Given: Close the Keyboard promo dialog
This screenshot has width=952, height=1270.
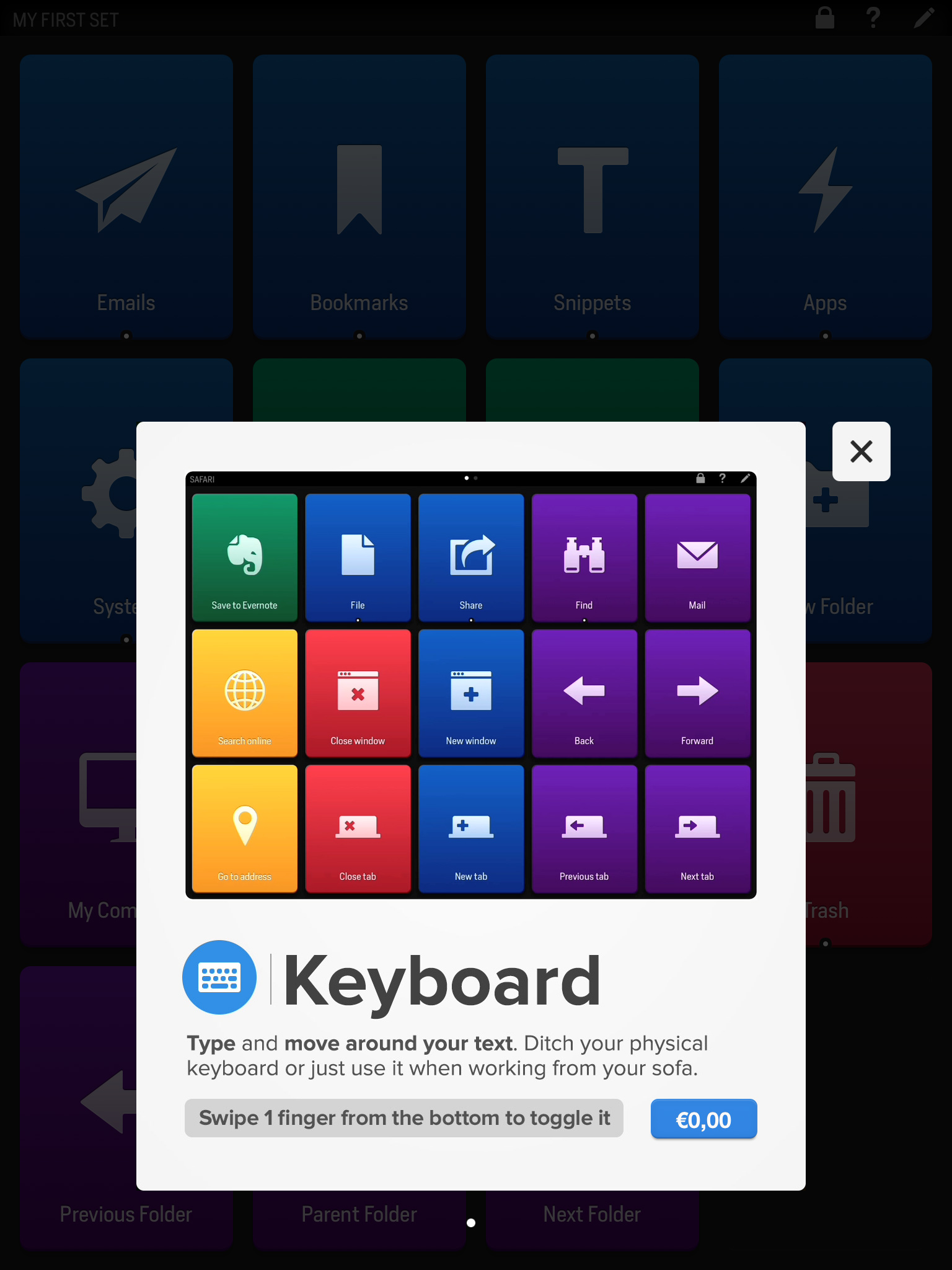Looking at the screenshot, I should 861,451.
